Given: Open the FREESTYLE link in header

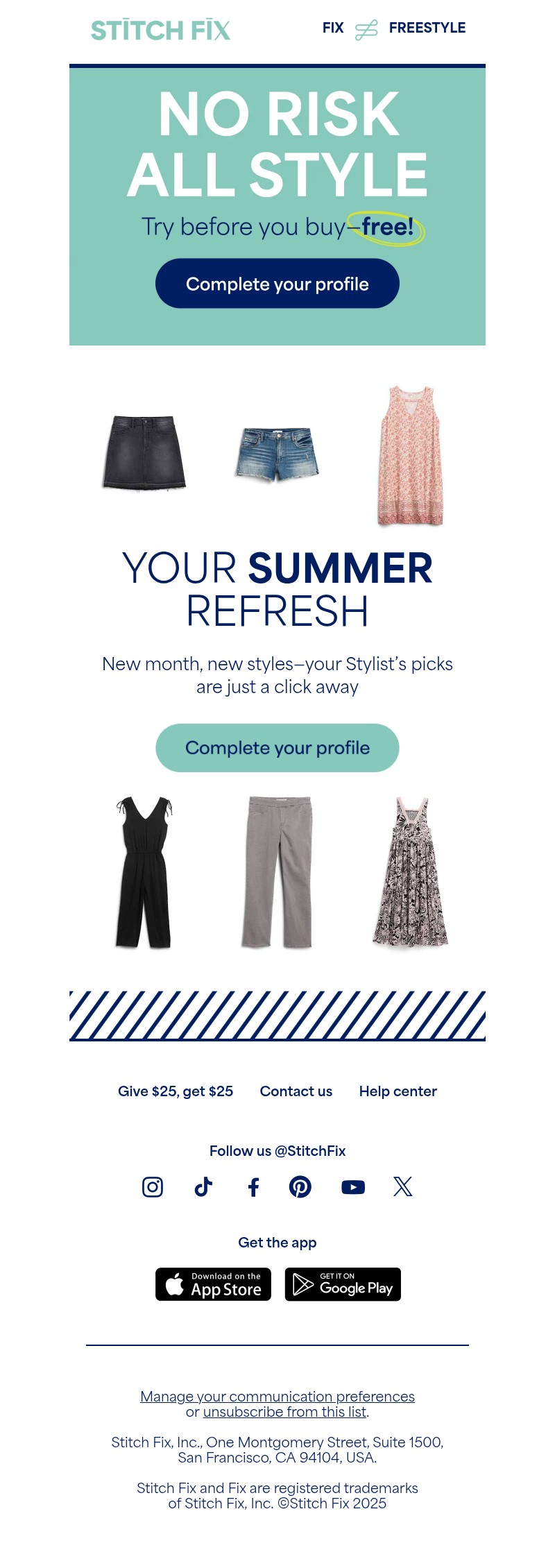Looking at the screenshot, I should click(x=427, y=28).
